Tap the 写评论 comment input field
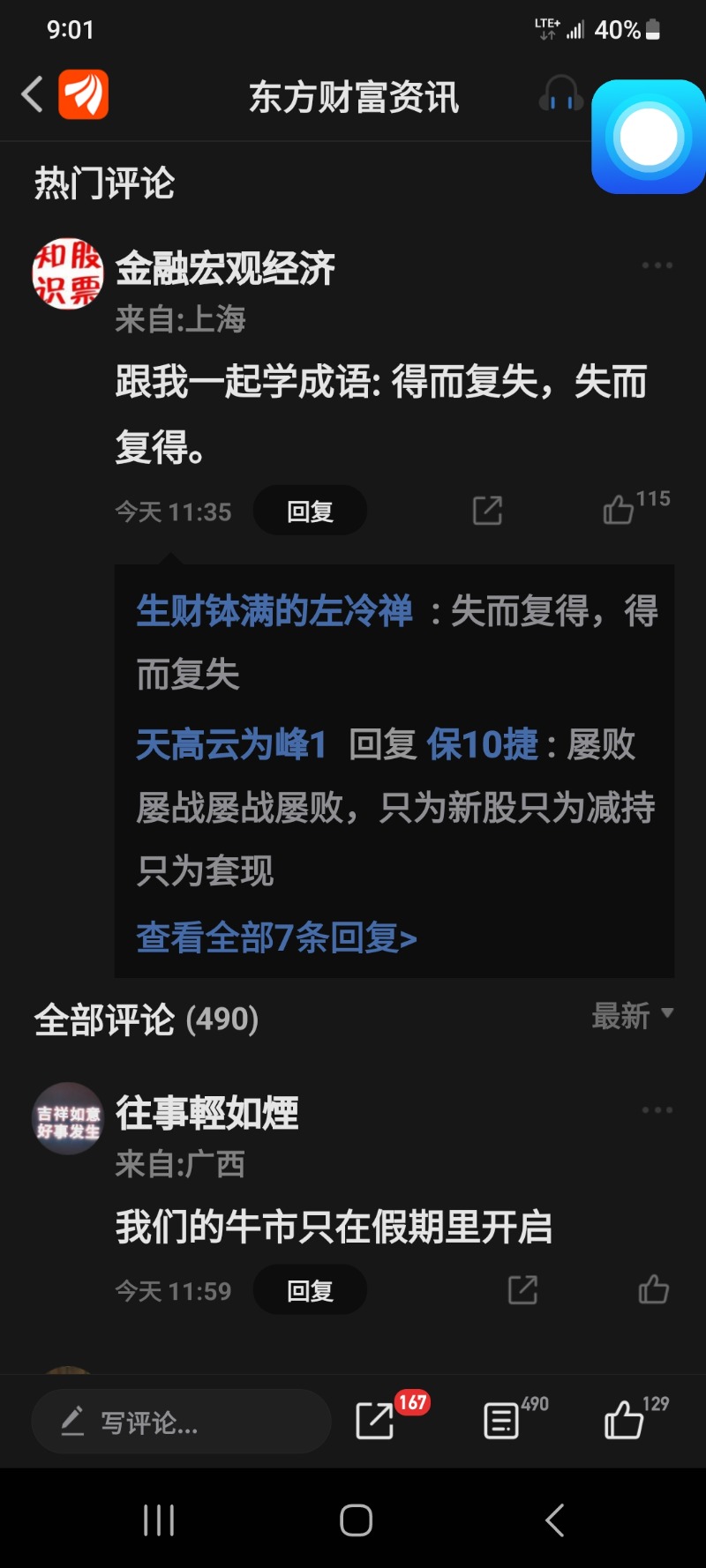Viewport: 706px width, 1568px height. 181,1422
